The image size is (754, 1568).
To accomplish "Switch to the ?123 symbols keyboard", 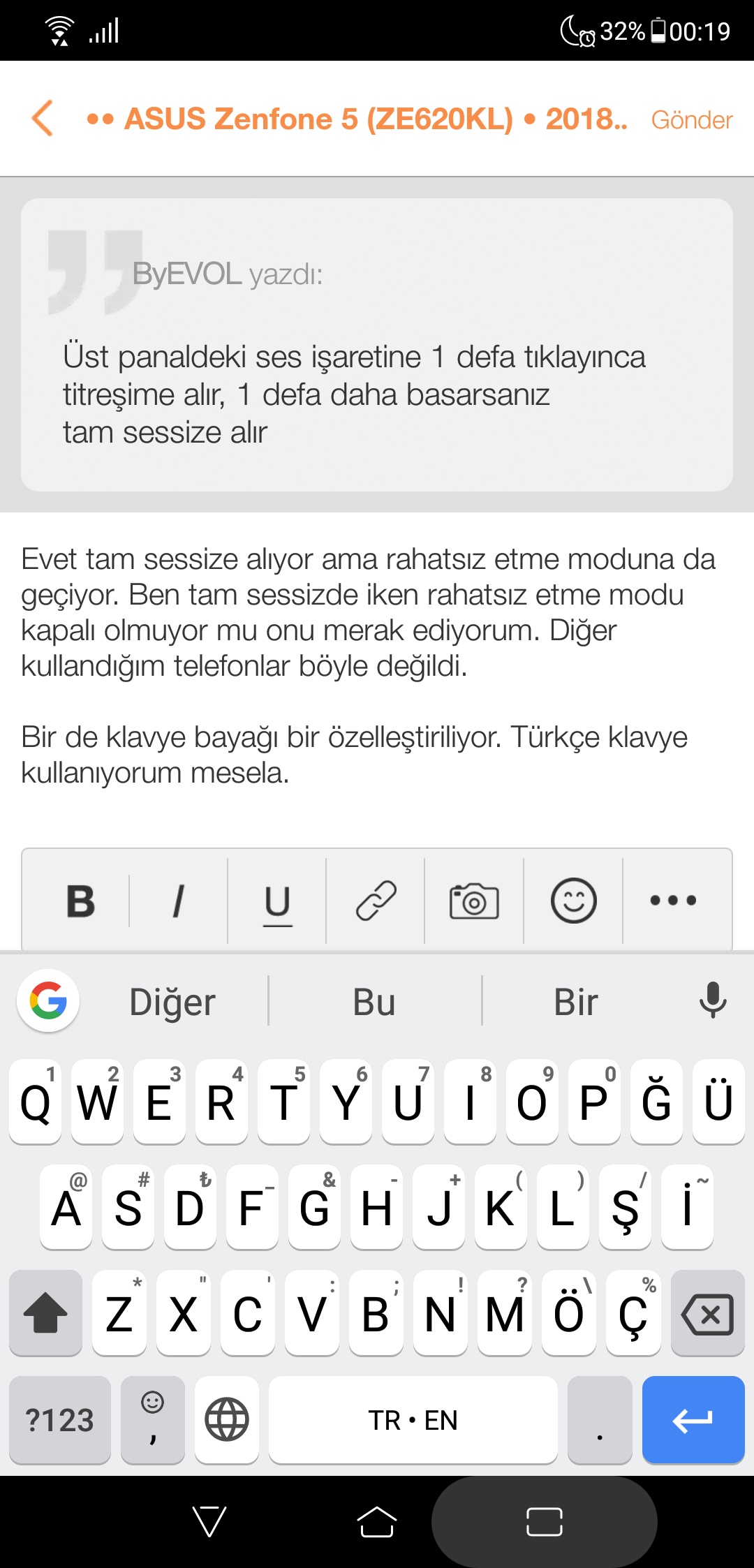I will point(60,1419).
